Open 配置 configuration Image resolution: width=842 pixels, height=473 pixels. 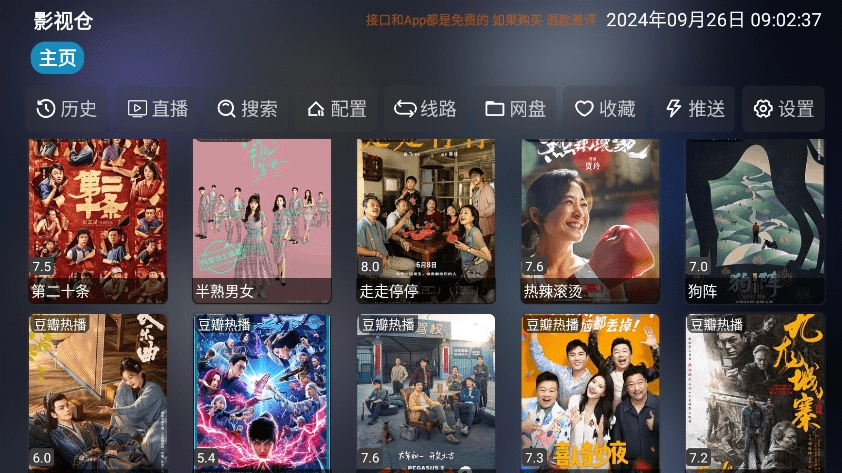(x=337, y=109)
